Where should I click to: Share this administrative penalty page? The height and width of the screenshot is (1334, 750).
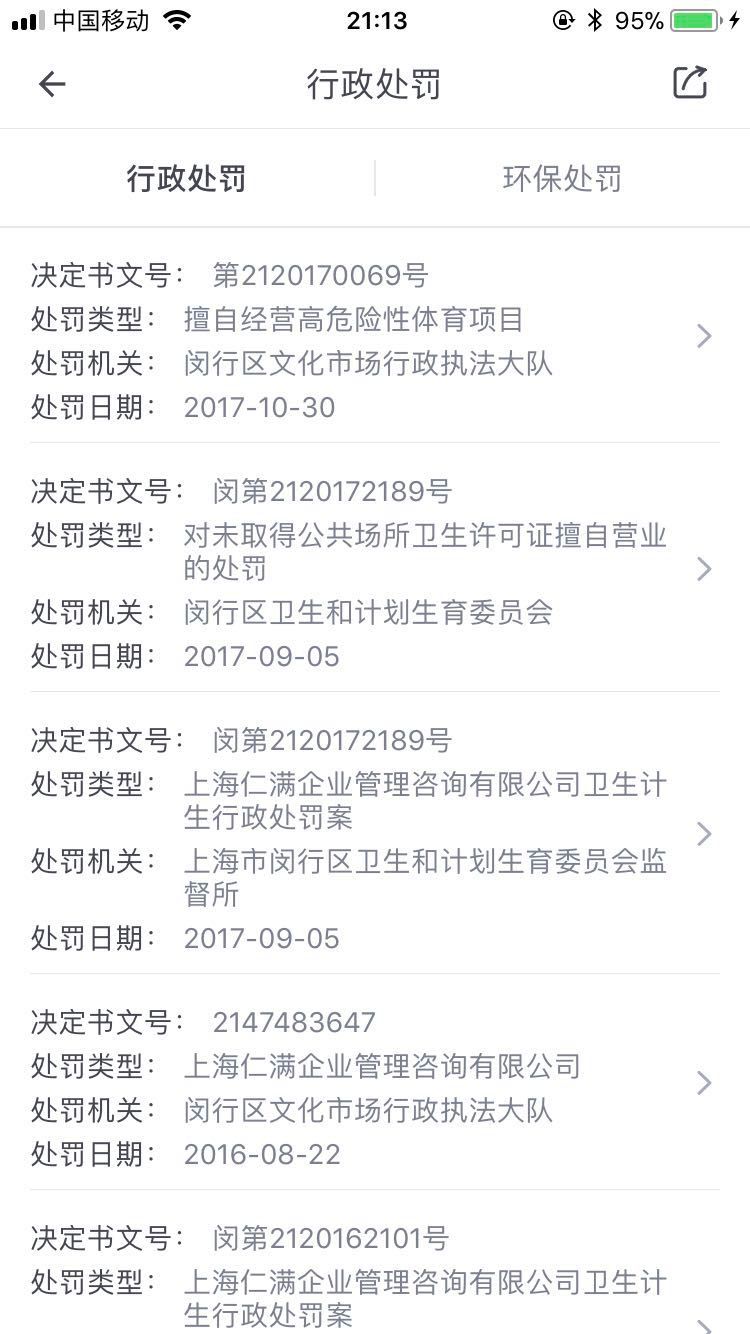coord(690,83)
